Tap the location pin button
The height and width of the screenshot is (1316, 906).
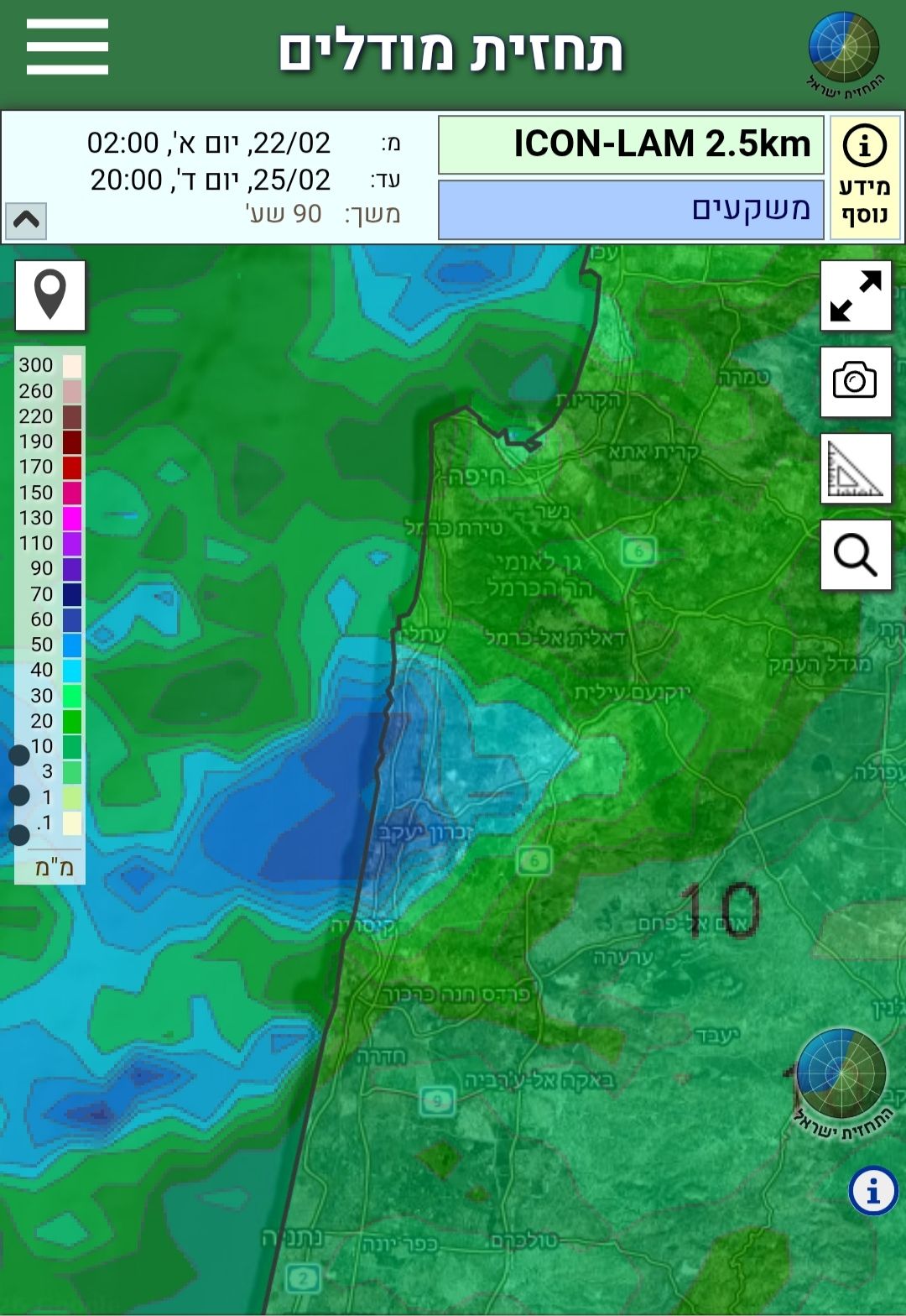pyautogui.click(x=50, y=295)
